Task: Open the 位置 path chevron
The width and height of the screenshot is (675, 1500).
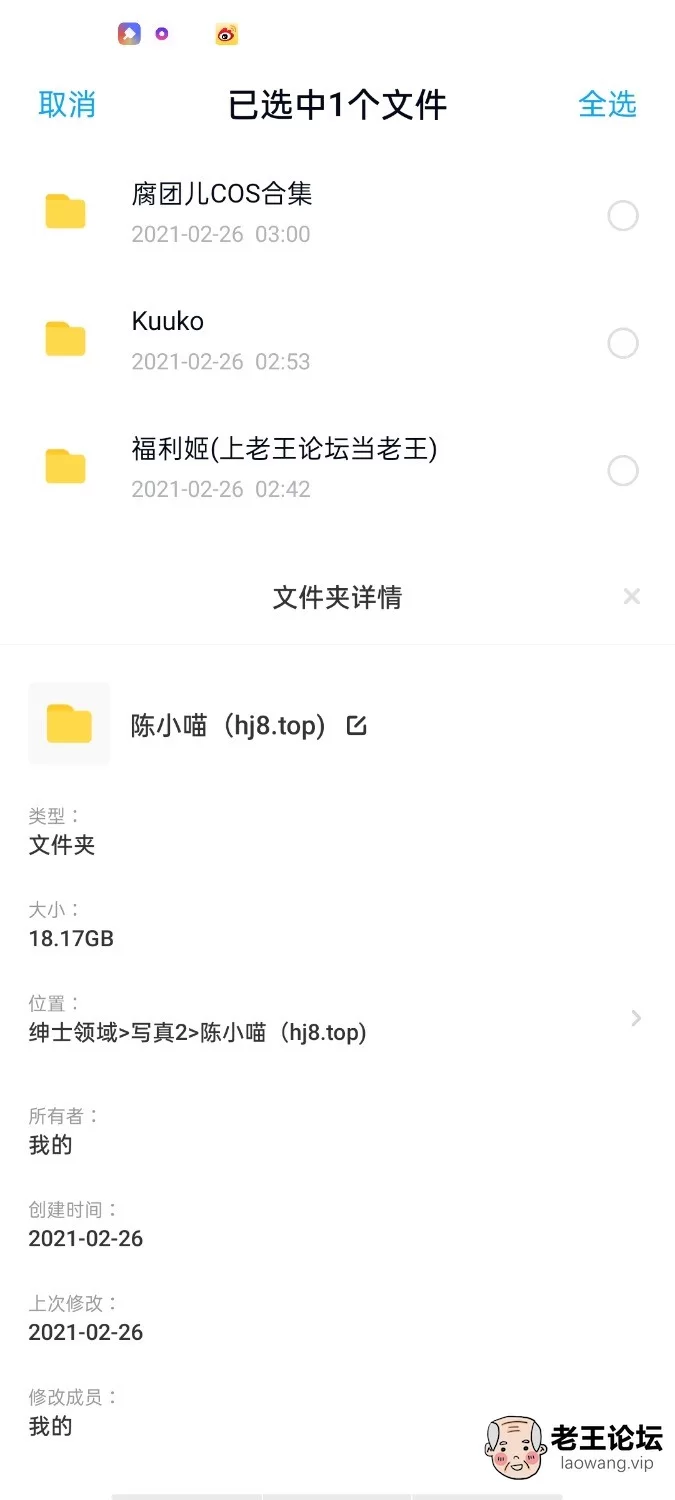Action: tap(636, 1018)
